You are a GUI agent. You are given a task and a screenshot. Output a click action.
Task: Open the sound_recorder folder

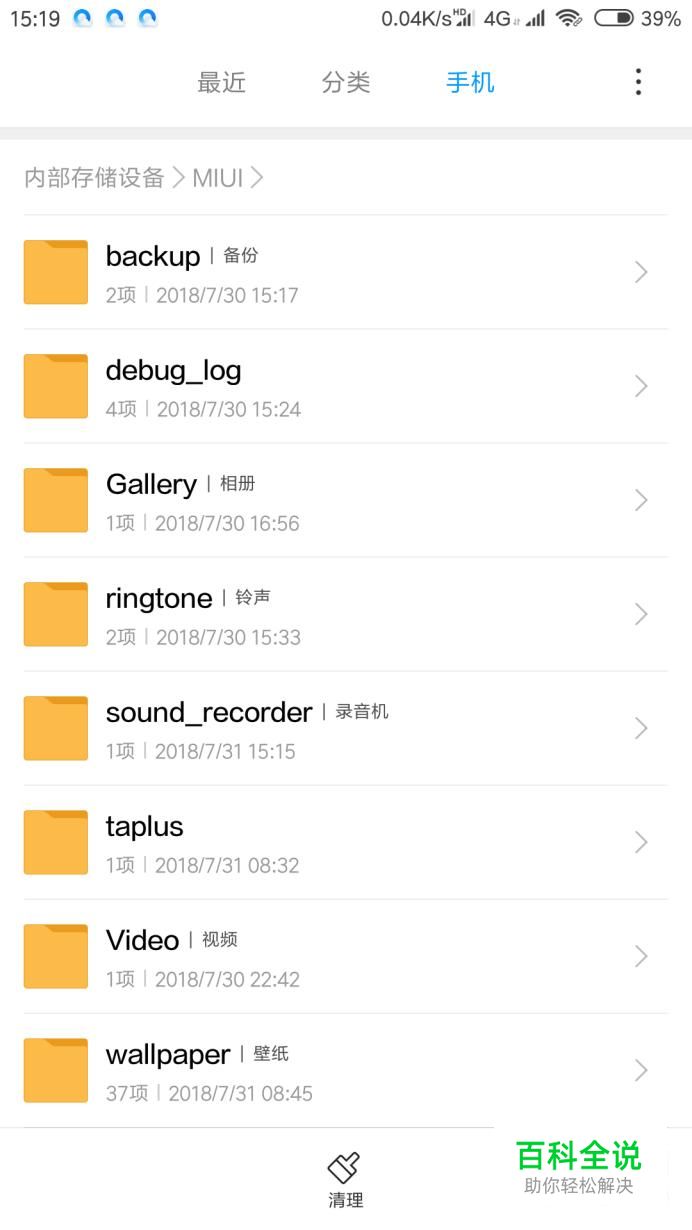click(345, 728)
